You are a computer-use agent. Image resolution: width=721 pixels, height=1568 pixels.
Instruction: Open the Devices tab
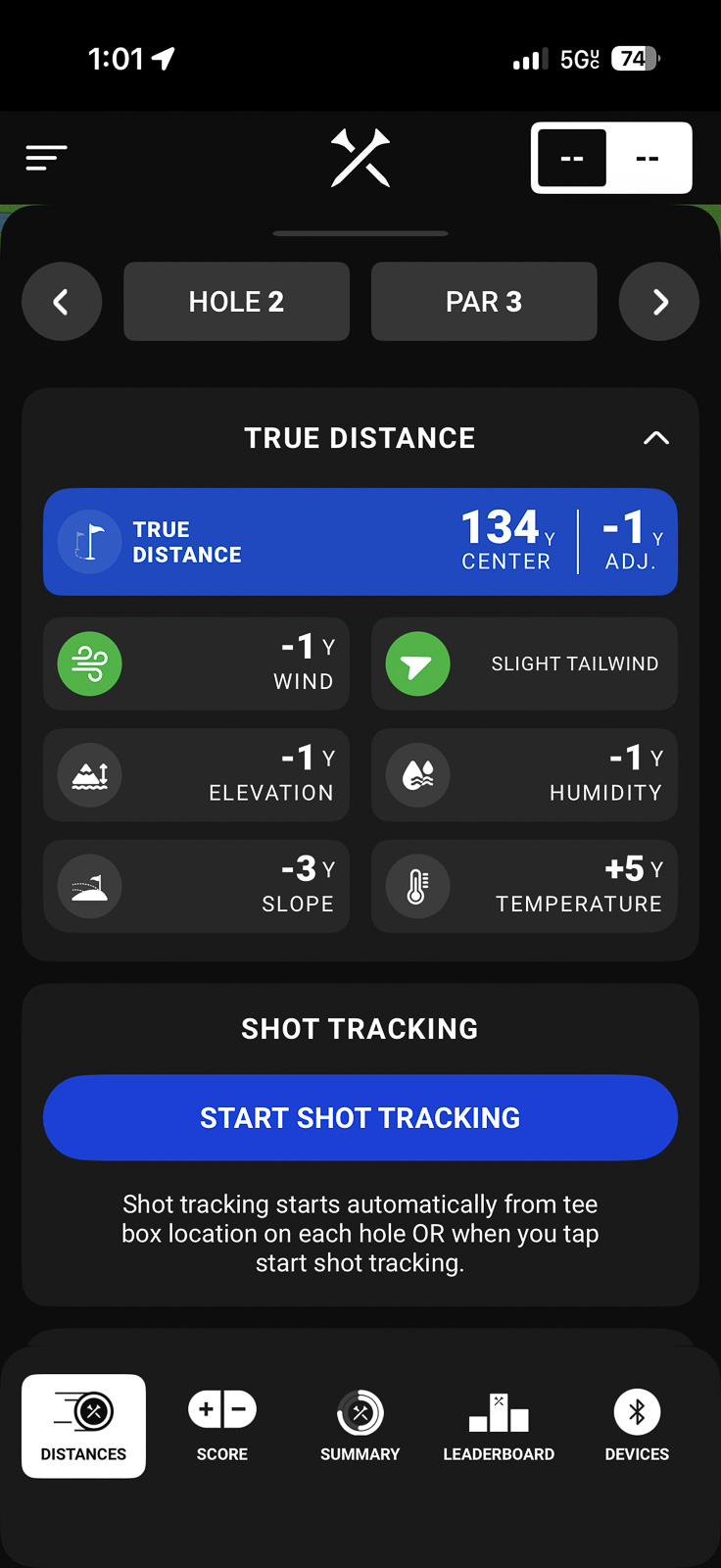pyautogui.click(x=637, y=1426)
